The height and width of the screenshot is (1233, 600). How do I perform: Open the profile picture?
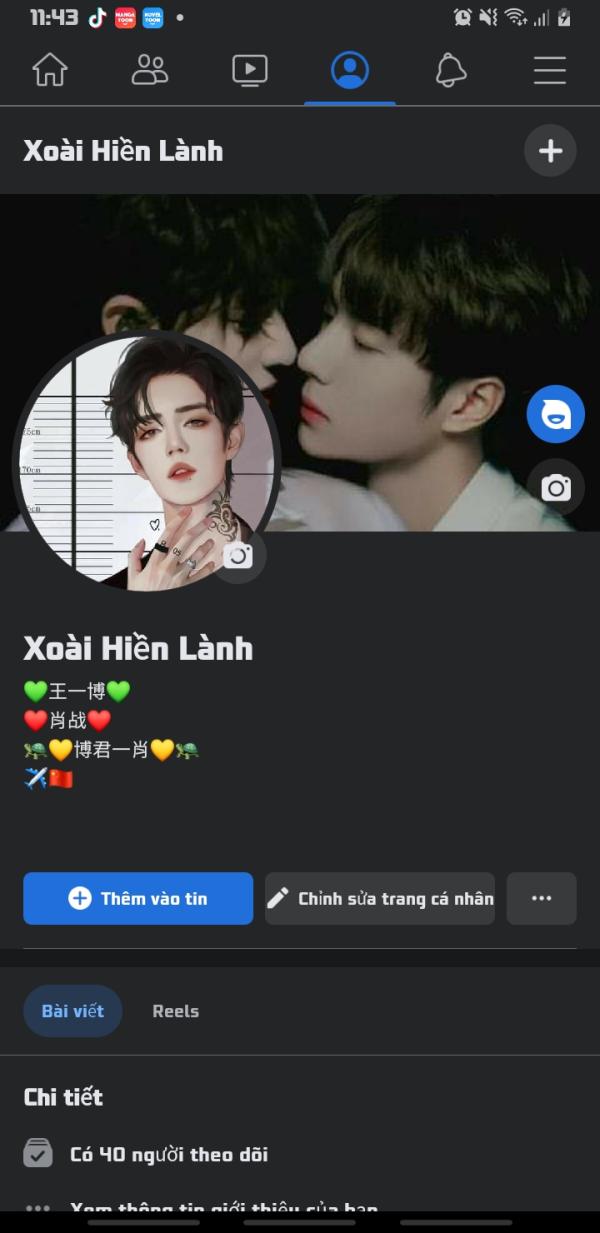(146, 462)
